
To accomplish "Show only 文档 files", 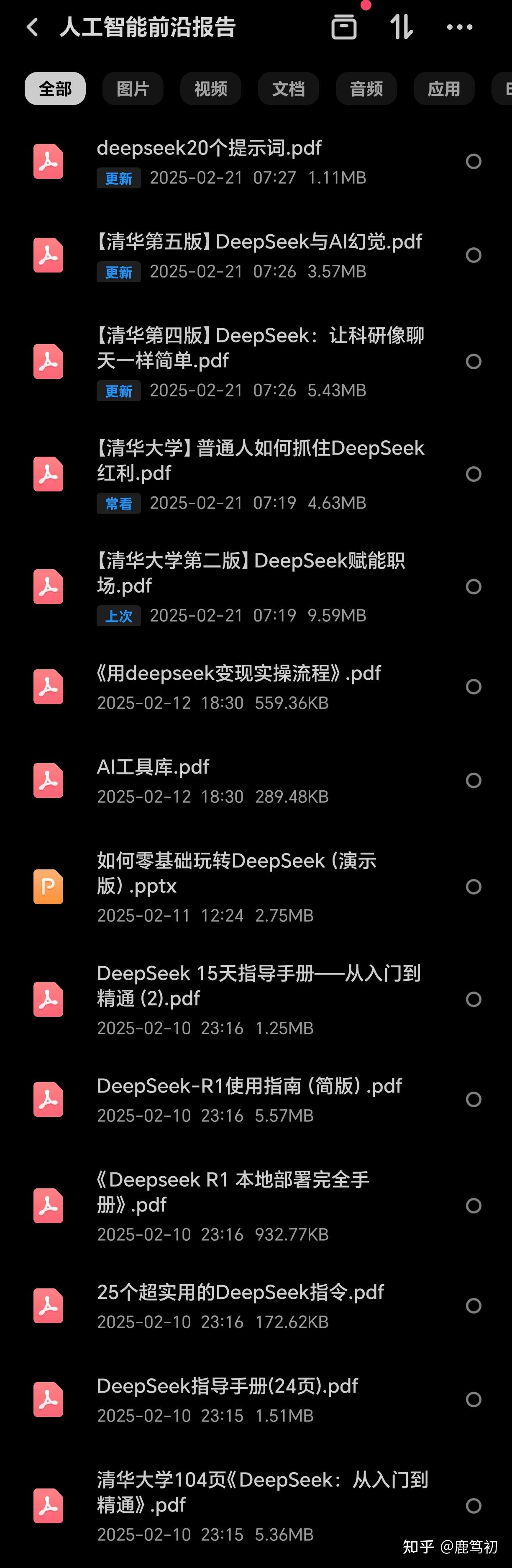I will [288, 89].
